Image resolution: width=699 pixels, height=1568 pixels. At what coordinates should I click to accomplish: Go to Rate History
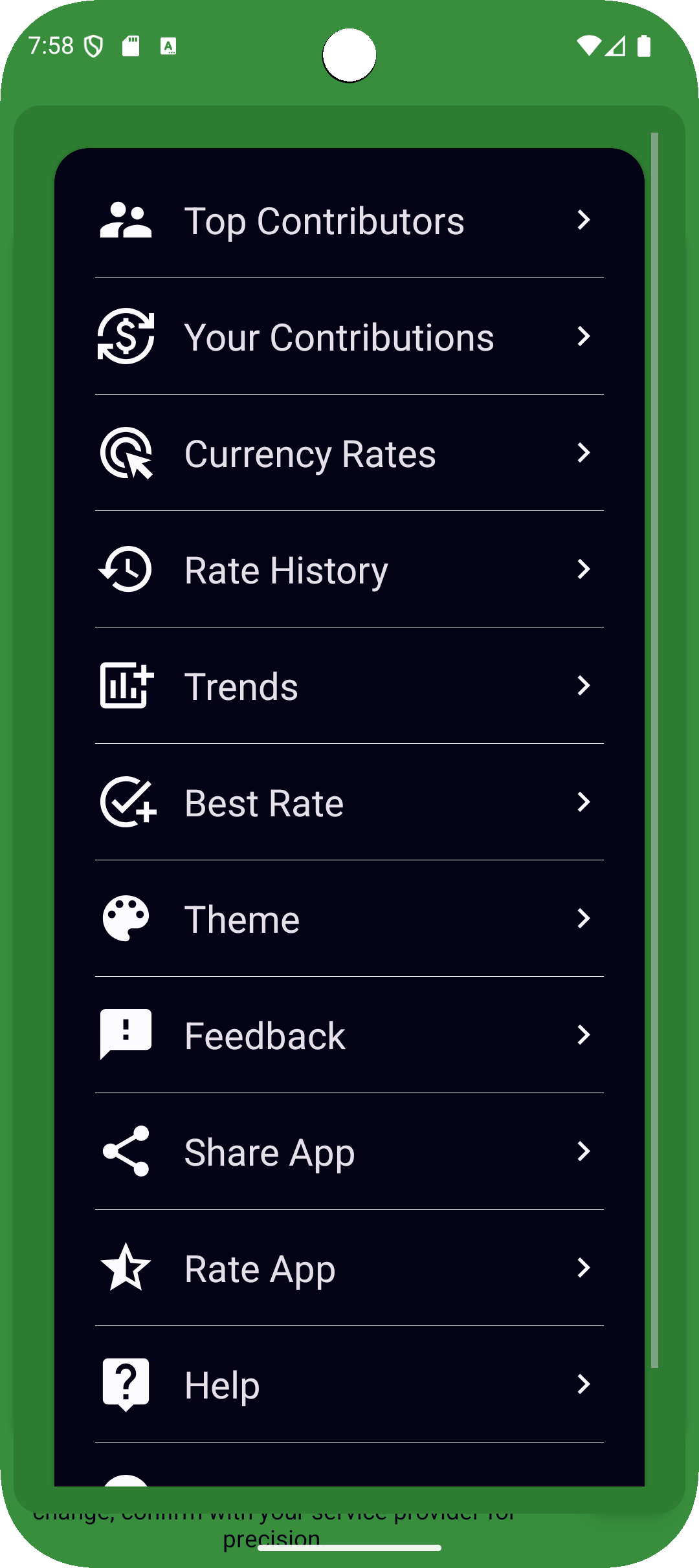(349, 570)
